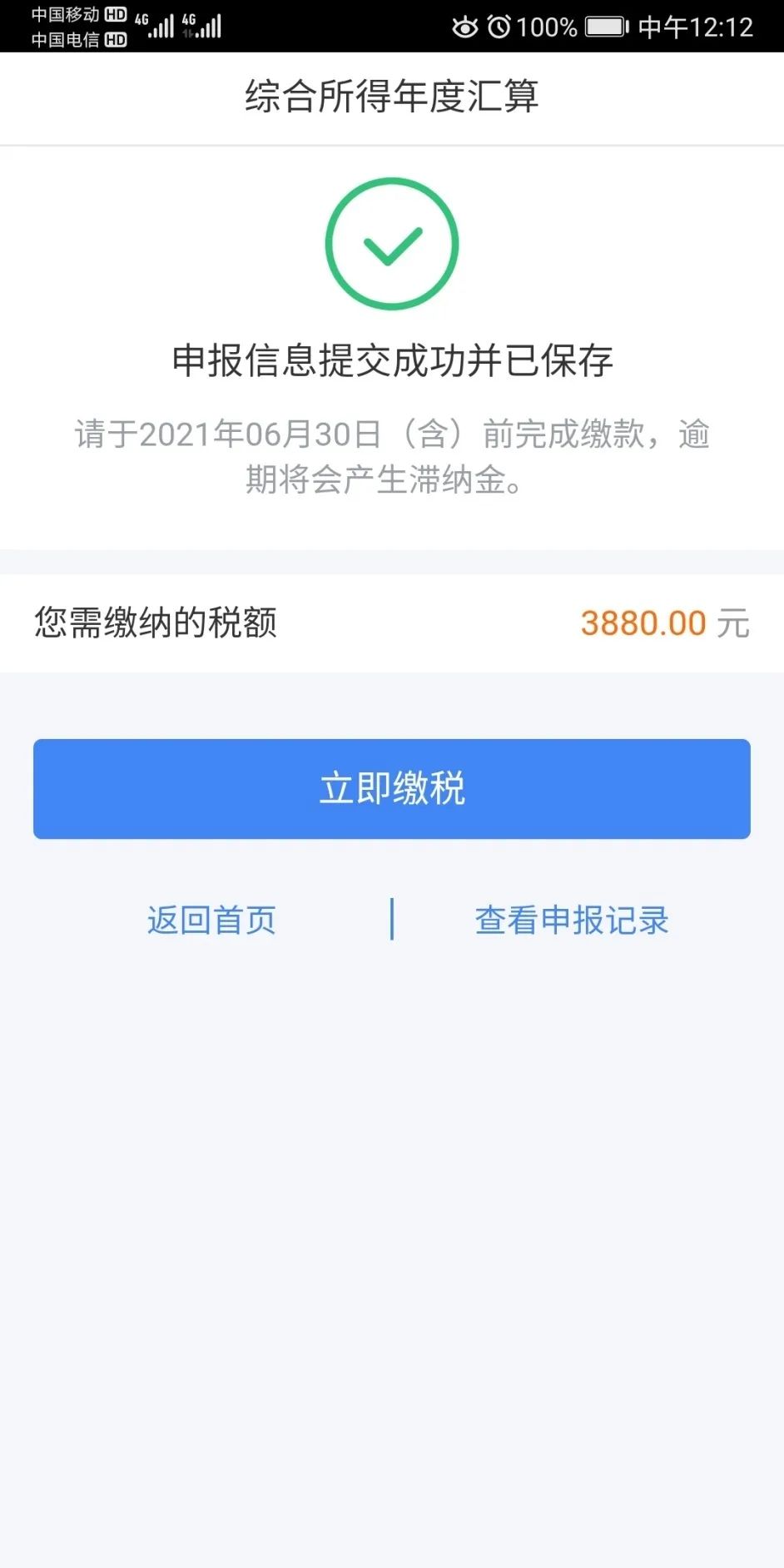Go back via 返回首页
The height and width of the screenshot is (1568, 784).
211,920
